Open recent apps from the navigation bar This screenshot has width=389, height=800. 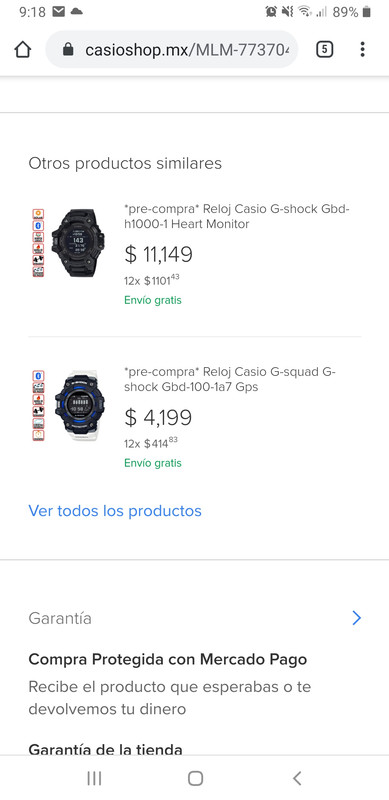tap(94, 778)
